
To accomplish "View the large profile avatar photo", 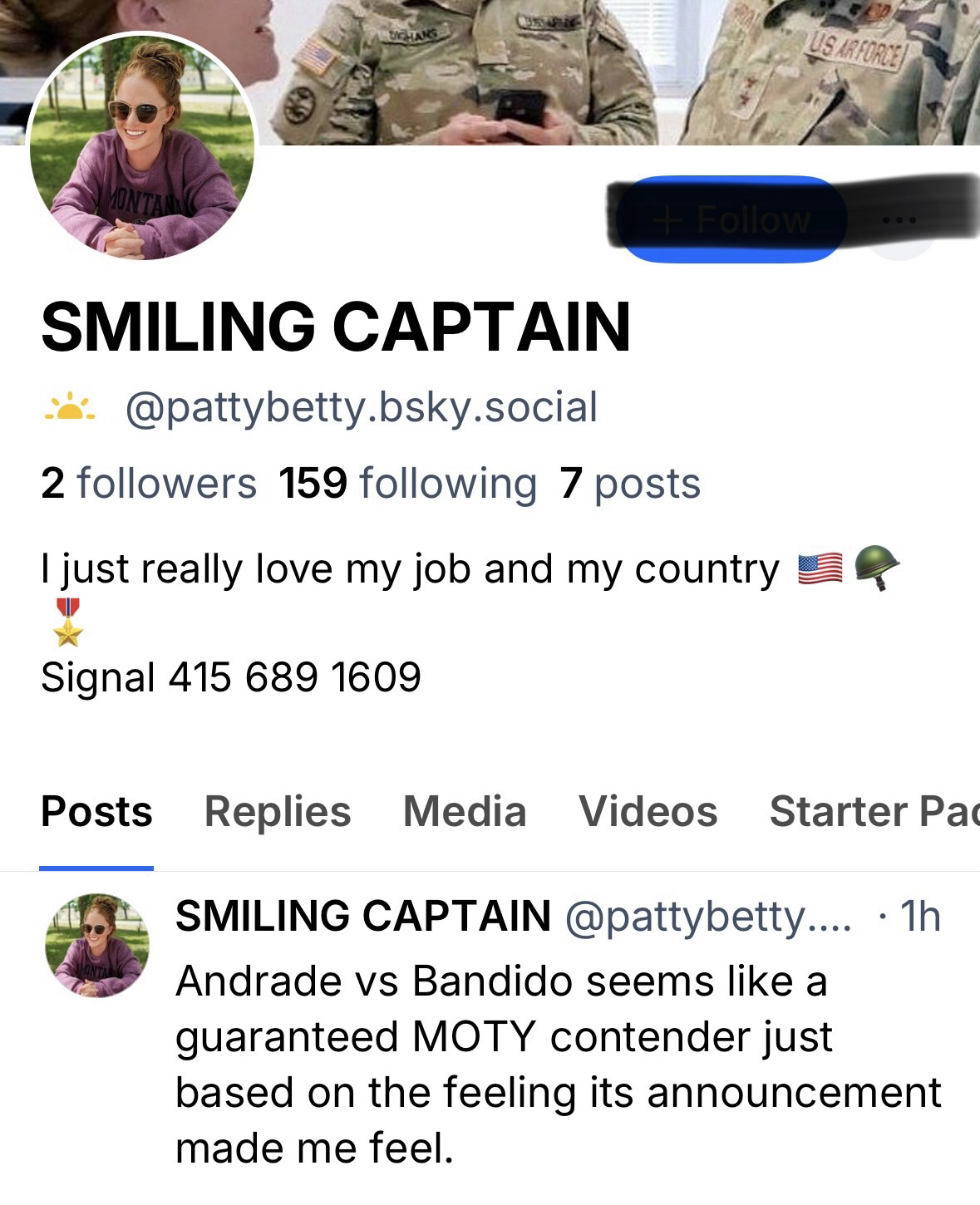I will (142, 146).
